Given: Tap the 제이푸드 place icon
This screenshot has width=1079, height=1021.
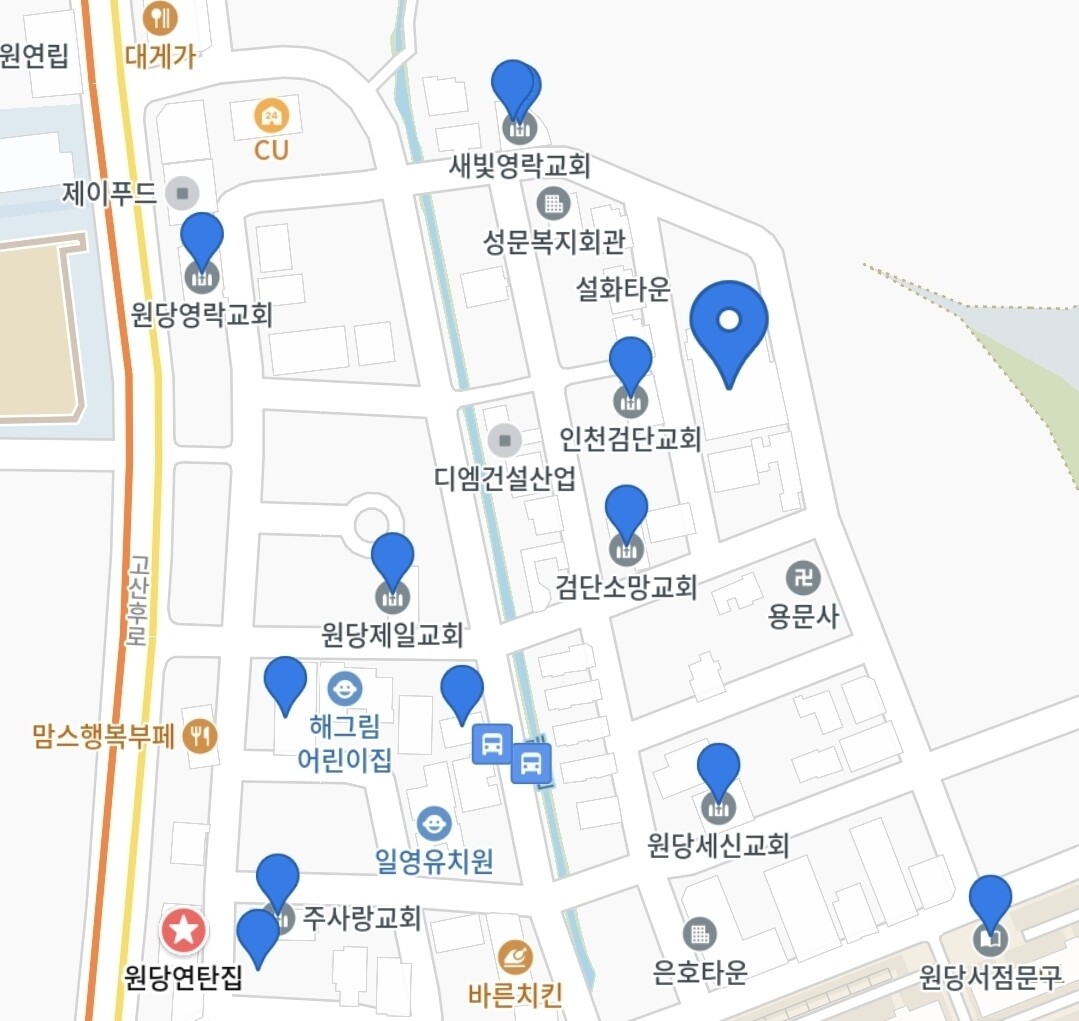Looking at the screenshot, I should tap(182, 192).
